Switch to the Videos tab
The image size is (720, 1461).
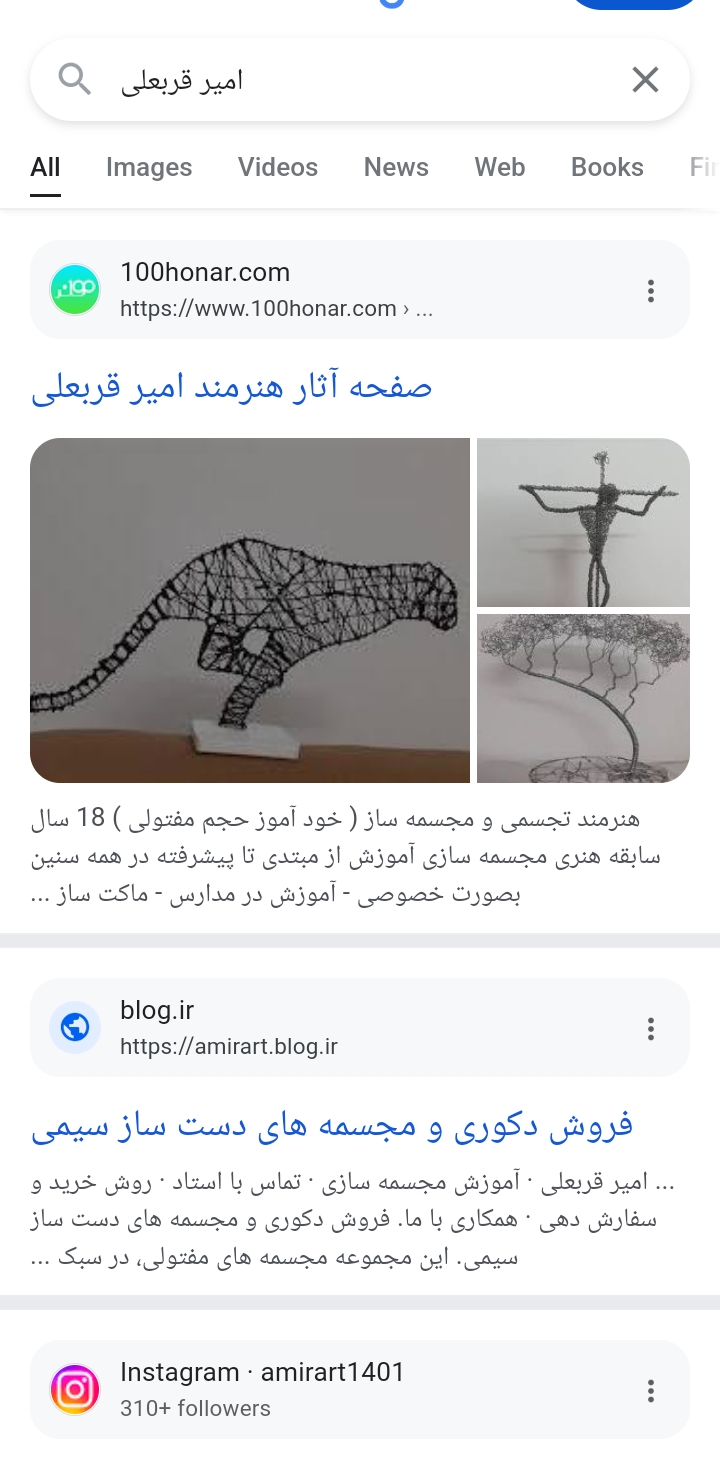point(278,167)
